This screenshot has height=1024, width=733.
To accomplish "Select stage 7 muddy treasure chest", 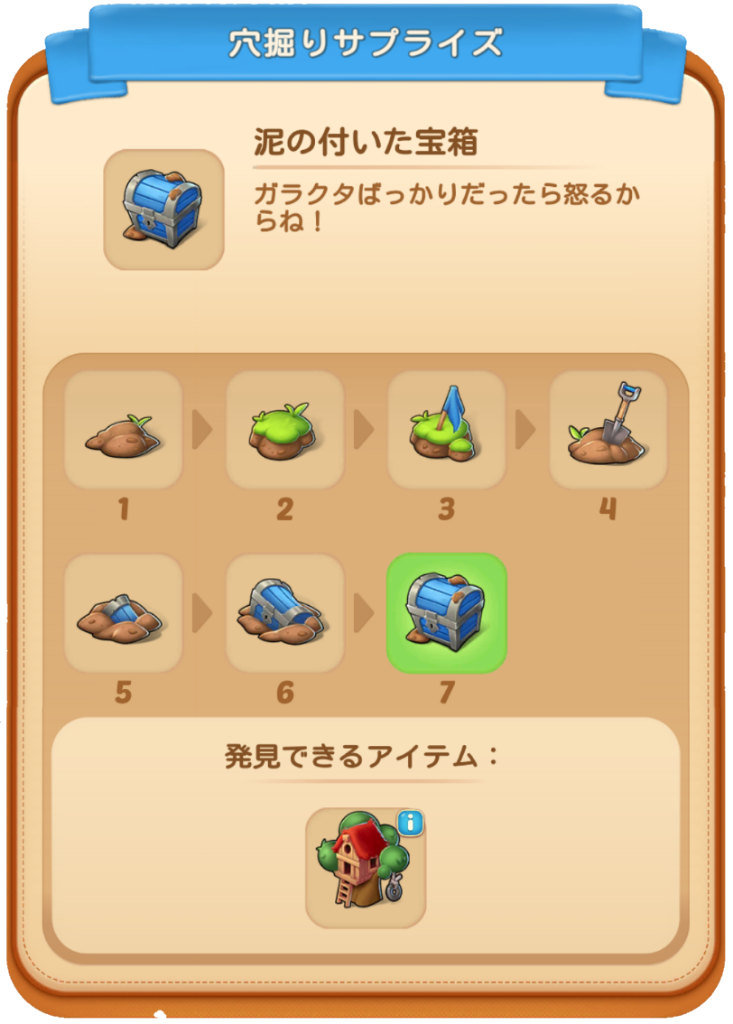I will pos(446,613).
